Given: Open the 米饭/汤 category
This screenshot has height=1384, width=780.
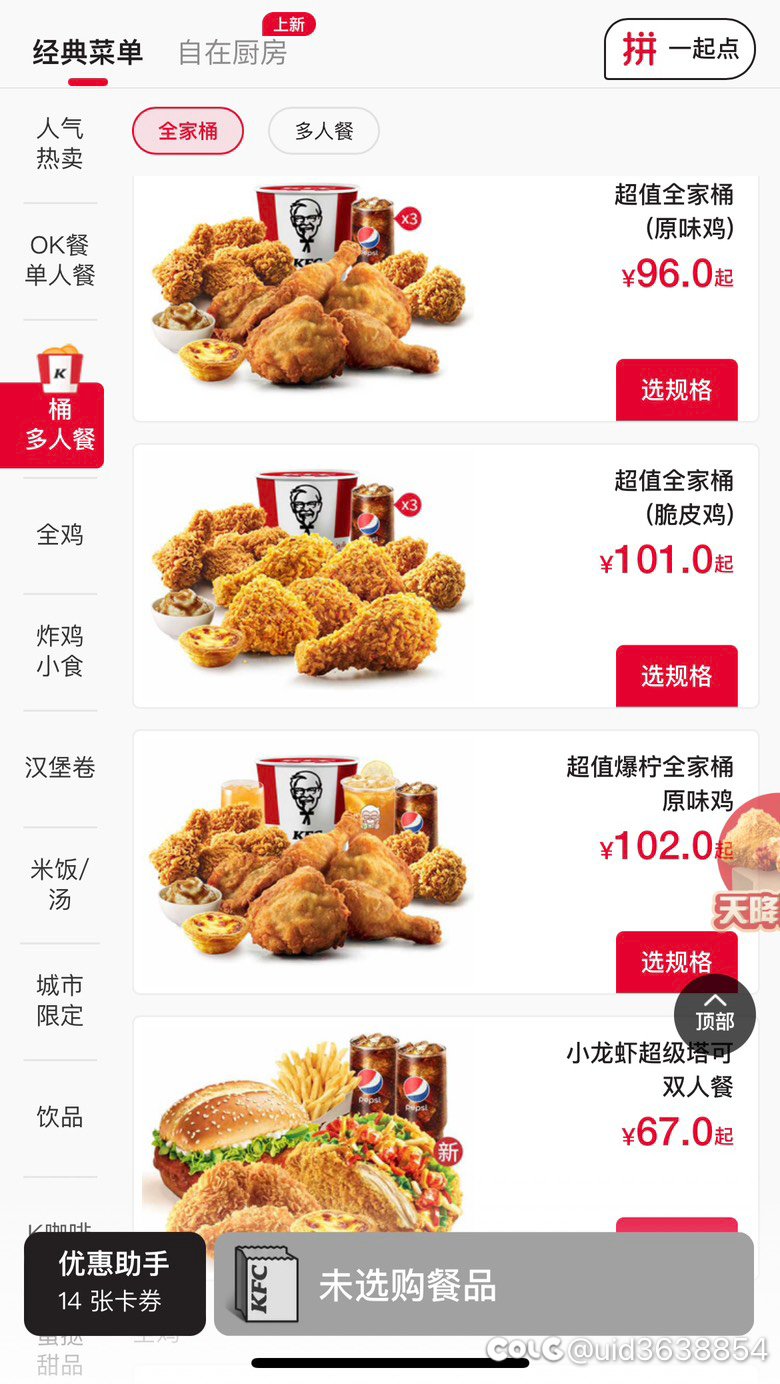Looking at the screenshot, I should [x=60, y=883].
